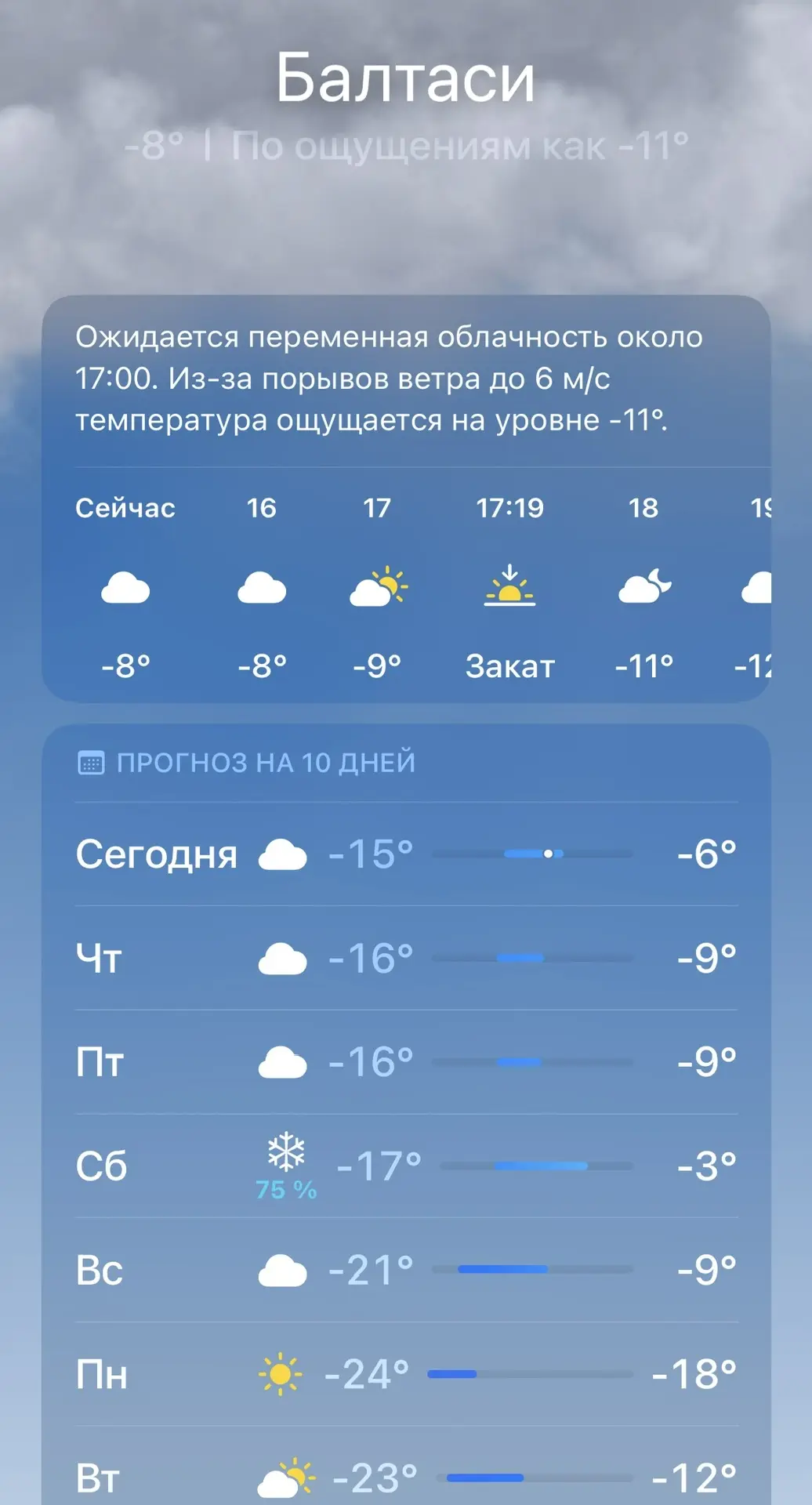Select the Пт forecast row
This screenshot has height=1505, width=812.
(x=406, y=1062)
